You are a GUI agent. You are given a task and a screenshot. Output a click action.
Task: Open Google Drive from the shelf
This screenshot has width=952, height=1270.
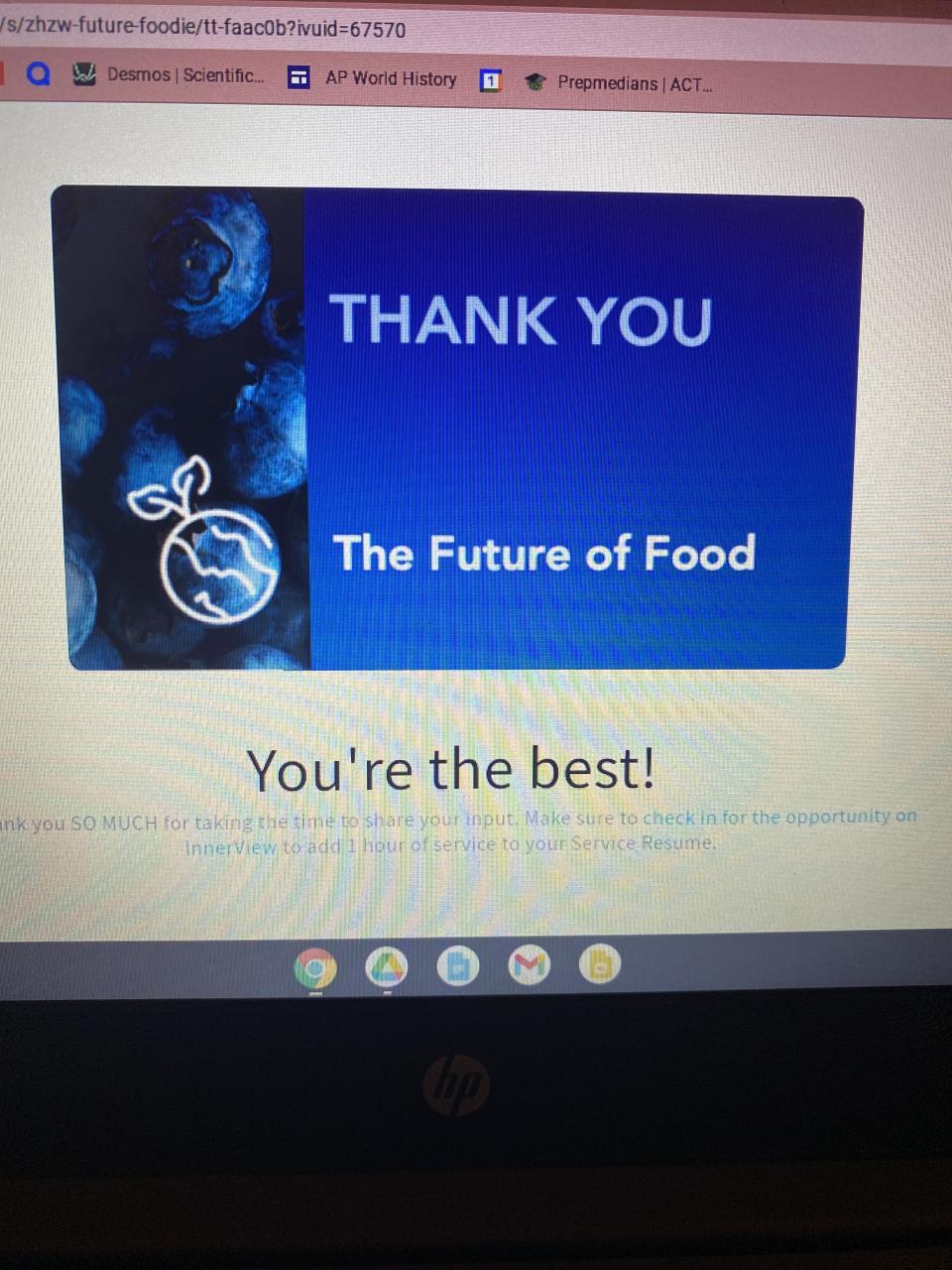[387, 966]
